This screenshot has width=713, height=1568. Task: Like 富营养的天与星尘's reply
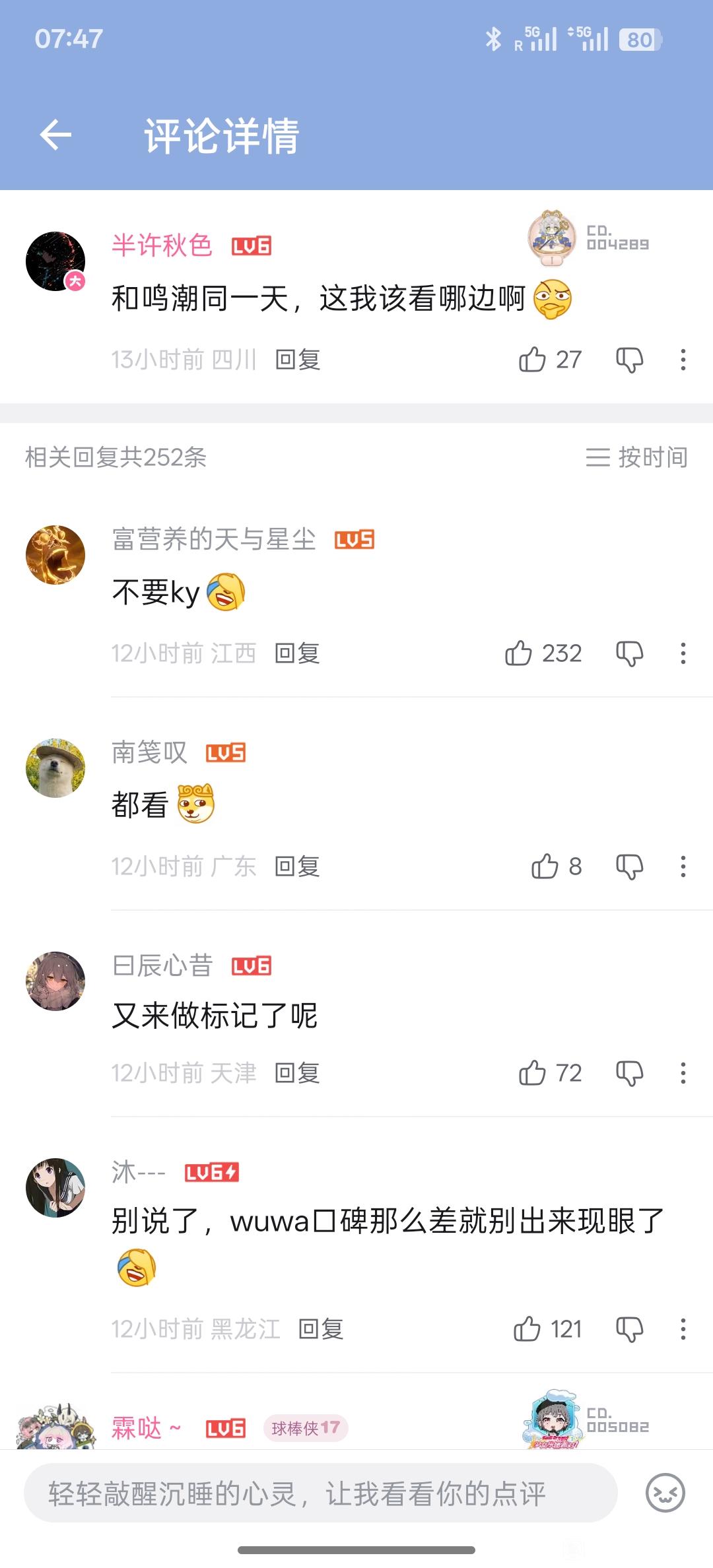519,653
